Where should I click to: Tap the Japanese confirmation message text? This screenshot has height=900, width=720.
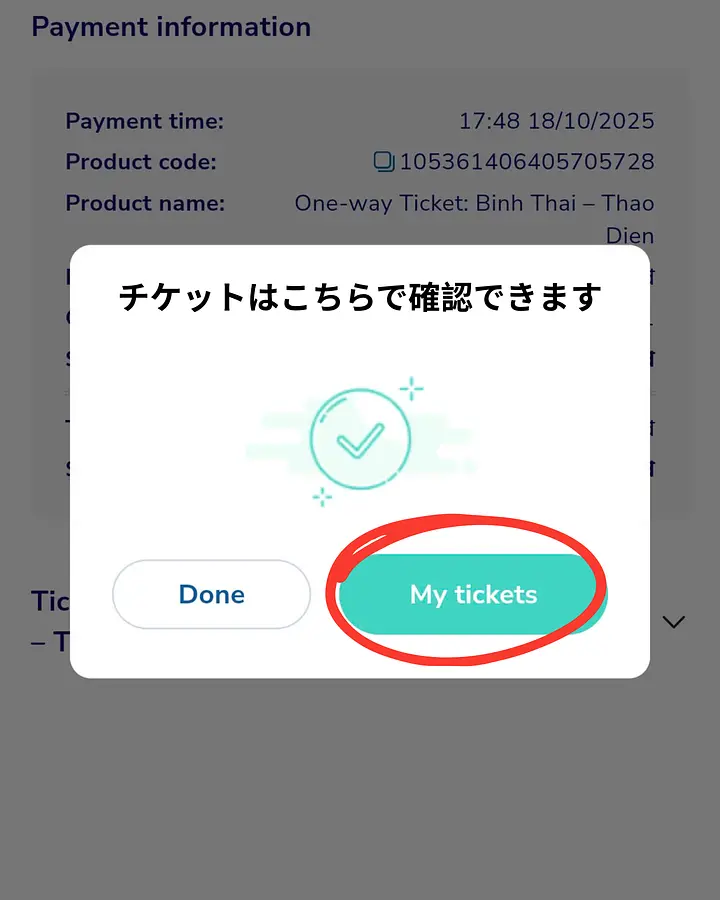point(360,295)
